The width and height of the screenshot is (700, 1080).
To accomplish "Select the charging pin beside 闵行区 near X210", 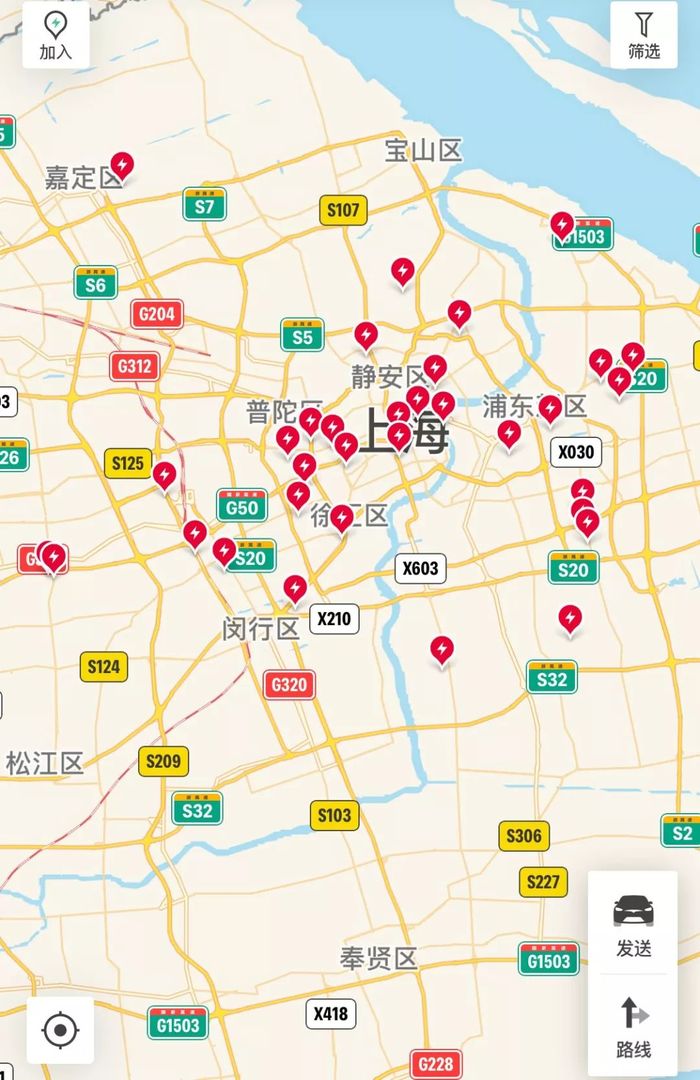I will (x=295, y=589).
